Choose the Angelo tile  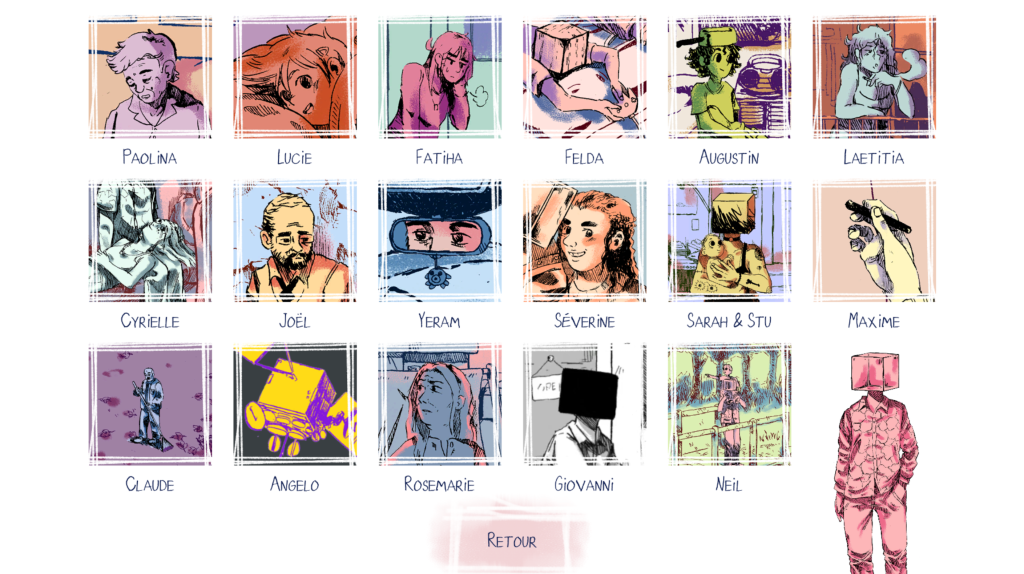coord(295,405)
